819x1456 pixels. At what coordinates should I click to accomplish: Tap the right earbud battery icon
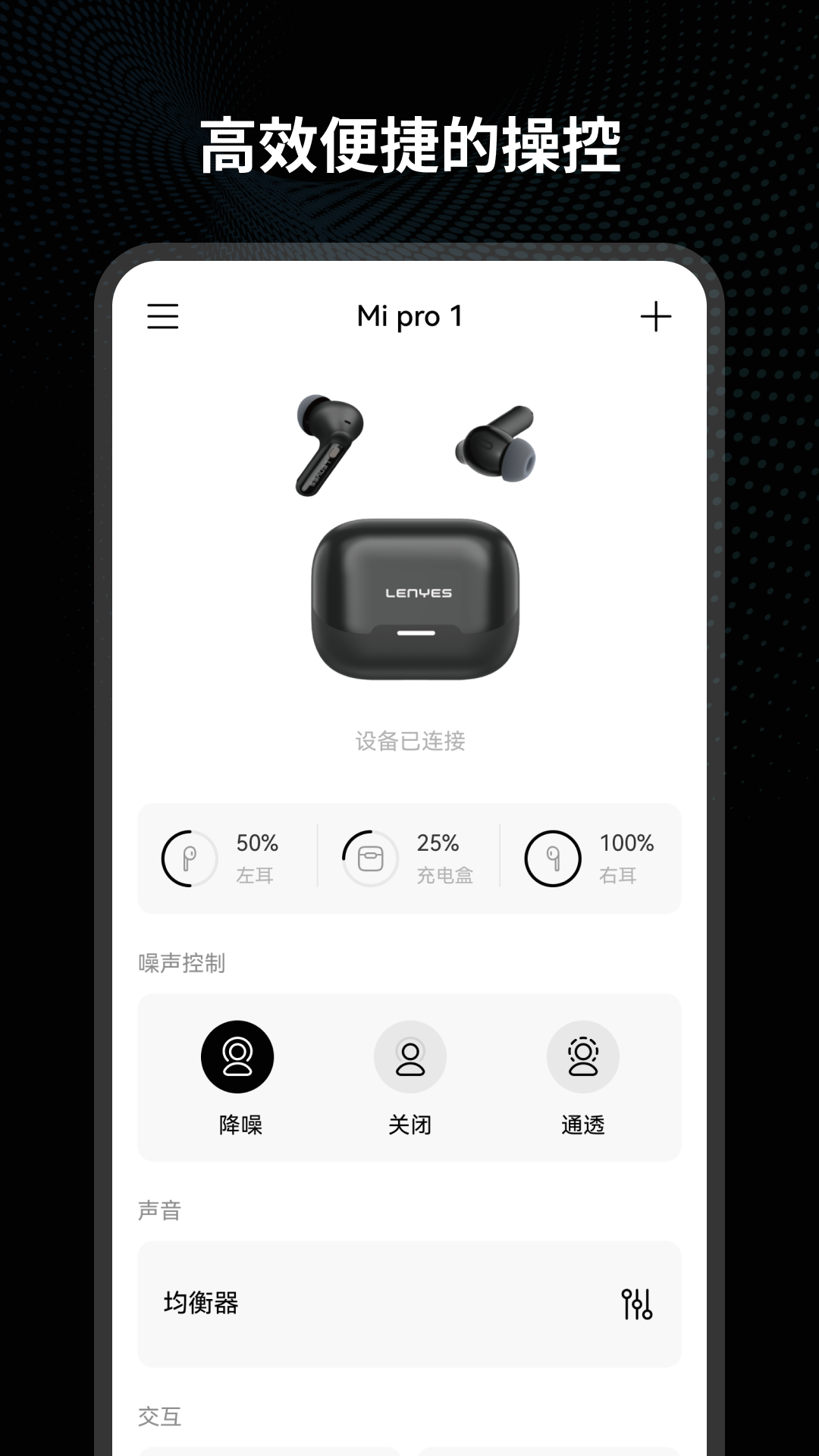551,858
